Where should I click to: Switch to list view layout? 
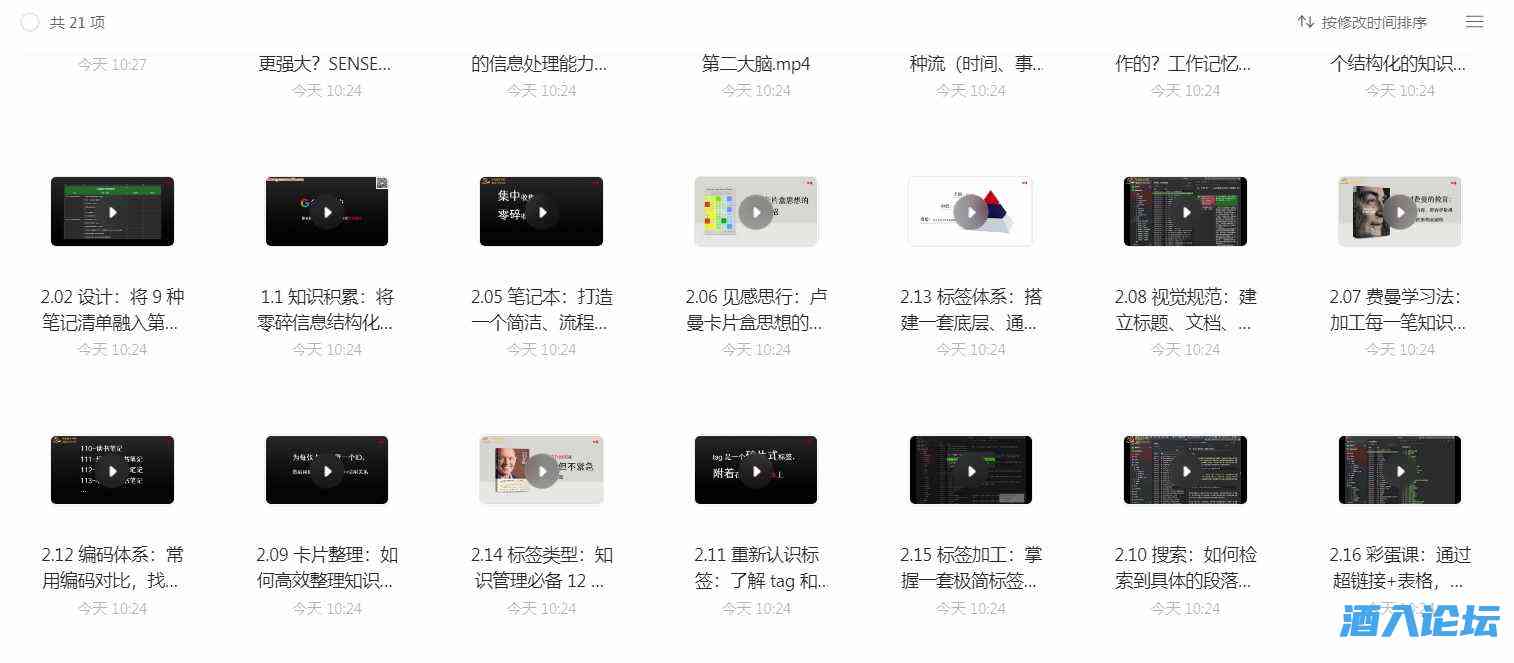[x=1474, y=22]
